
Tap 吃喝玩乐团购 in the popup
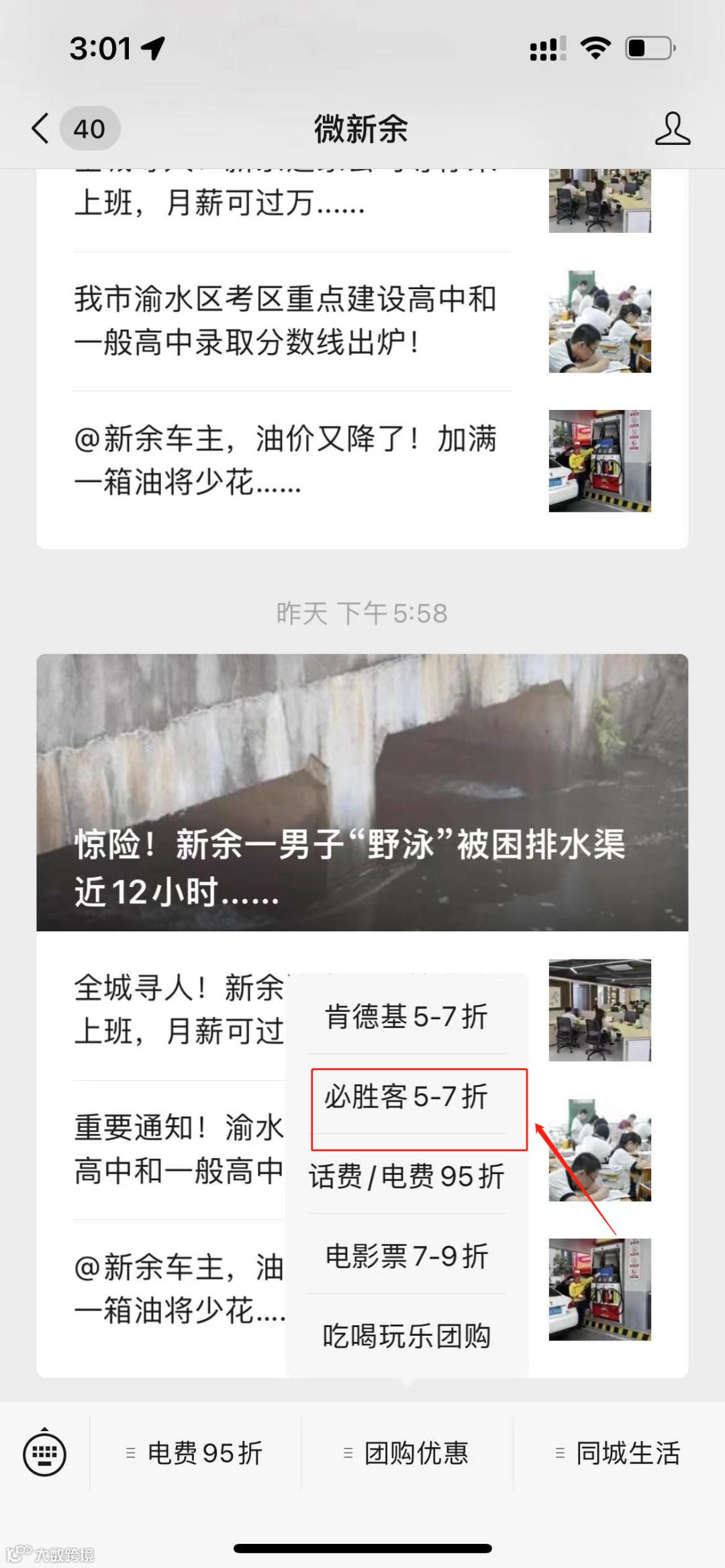(407, 1336)
